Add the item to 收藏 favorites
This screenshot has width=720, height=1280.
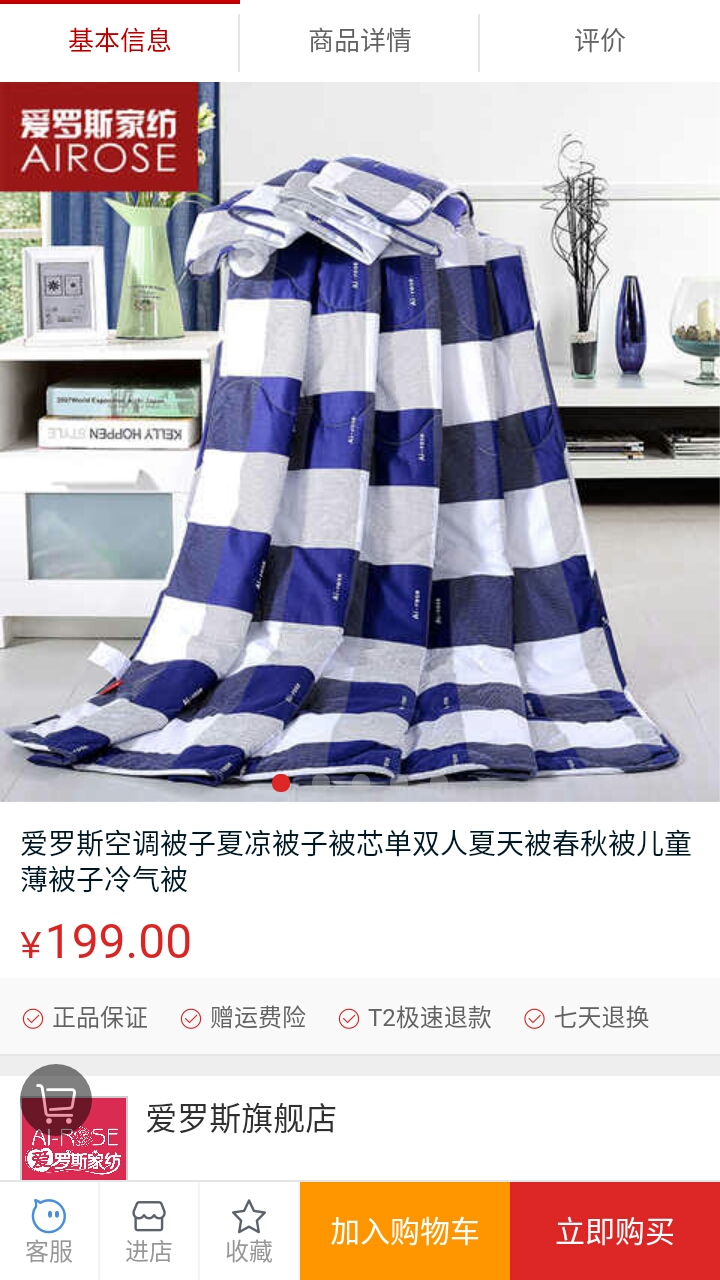(249, 1231)
